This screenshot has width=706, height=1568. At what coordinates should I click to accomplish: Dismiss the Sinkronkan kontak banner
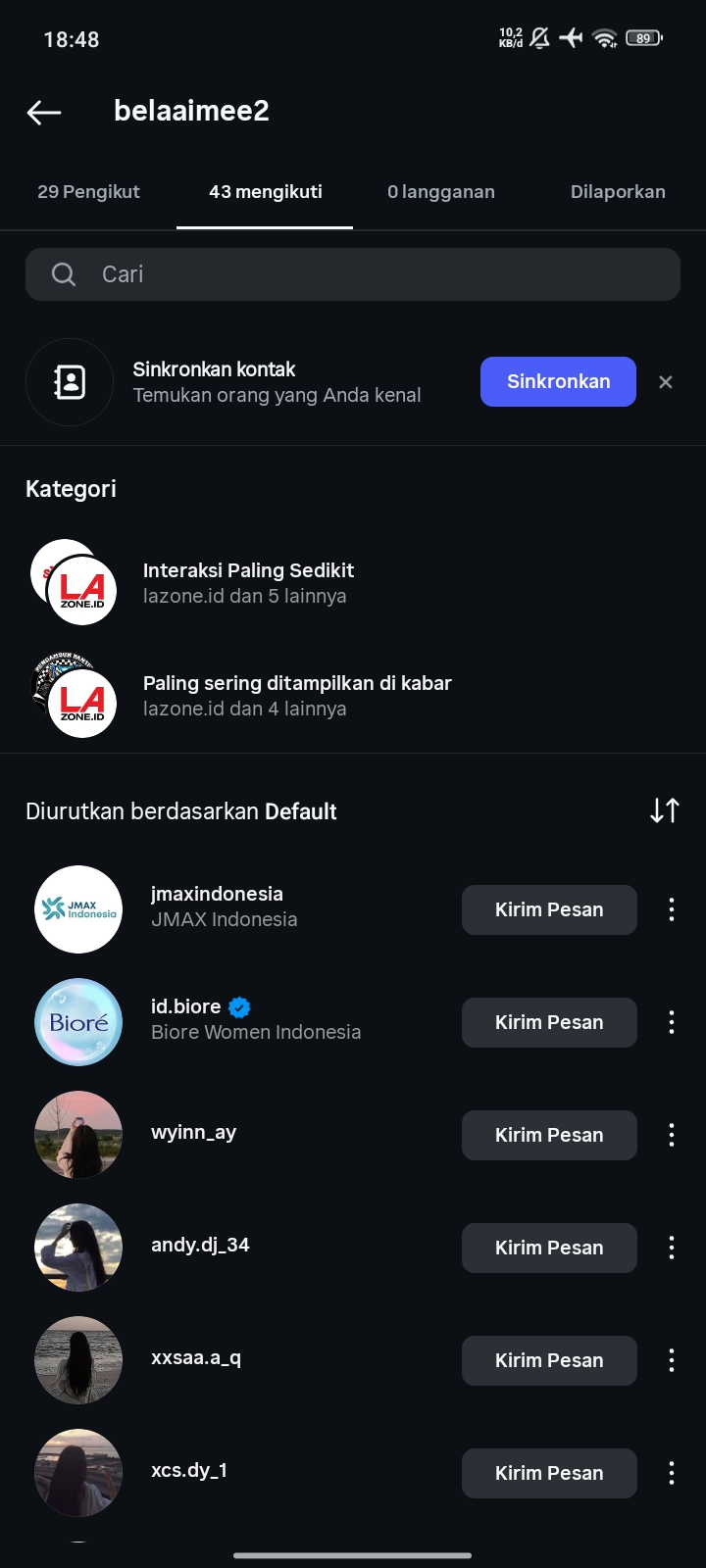point(666,382)
